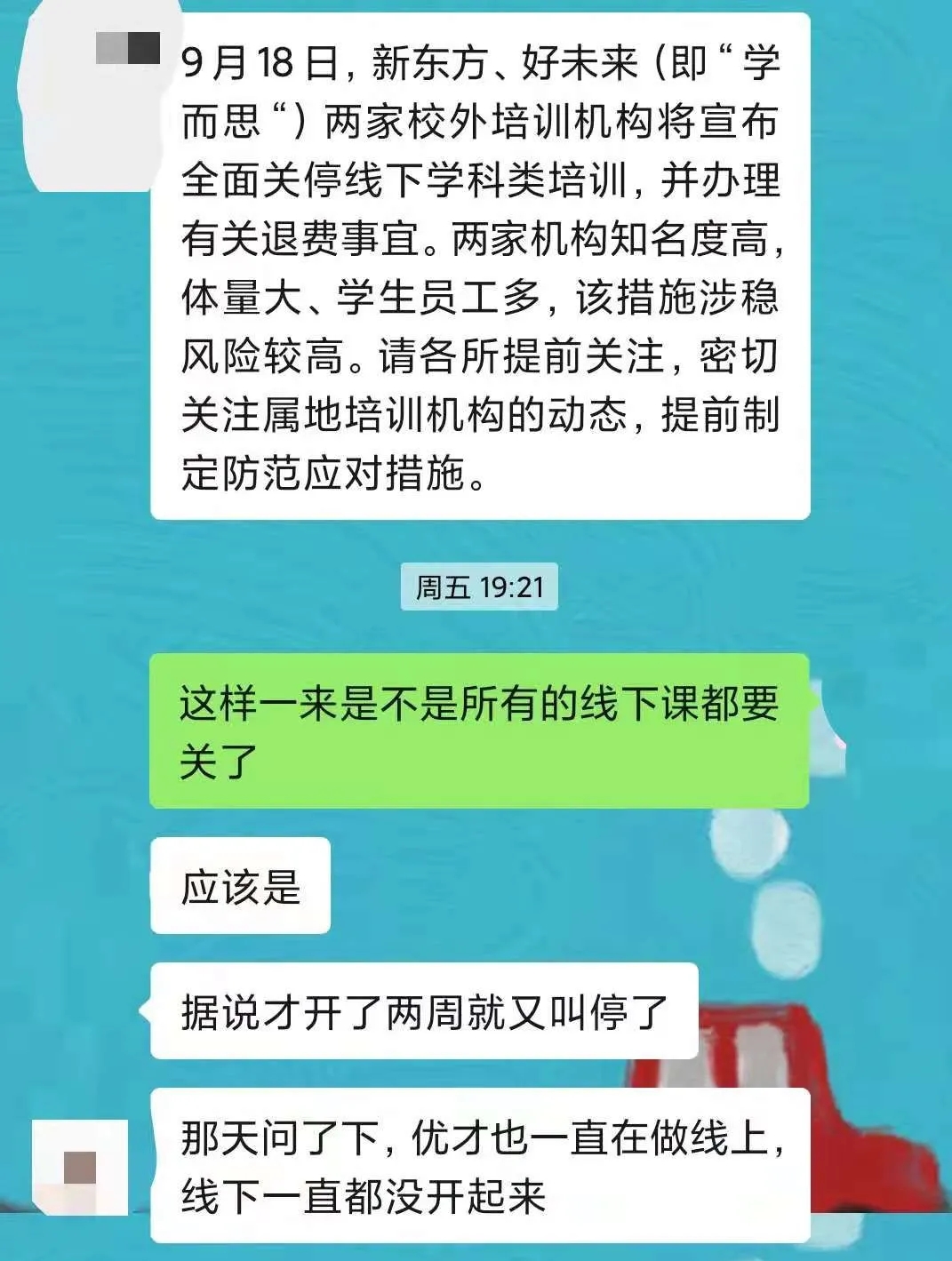
Task: Open sender avatar beside the 那天问了下 message
Action: click(x=81, y=1167)
